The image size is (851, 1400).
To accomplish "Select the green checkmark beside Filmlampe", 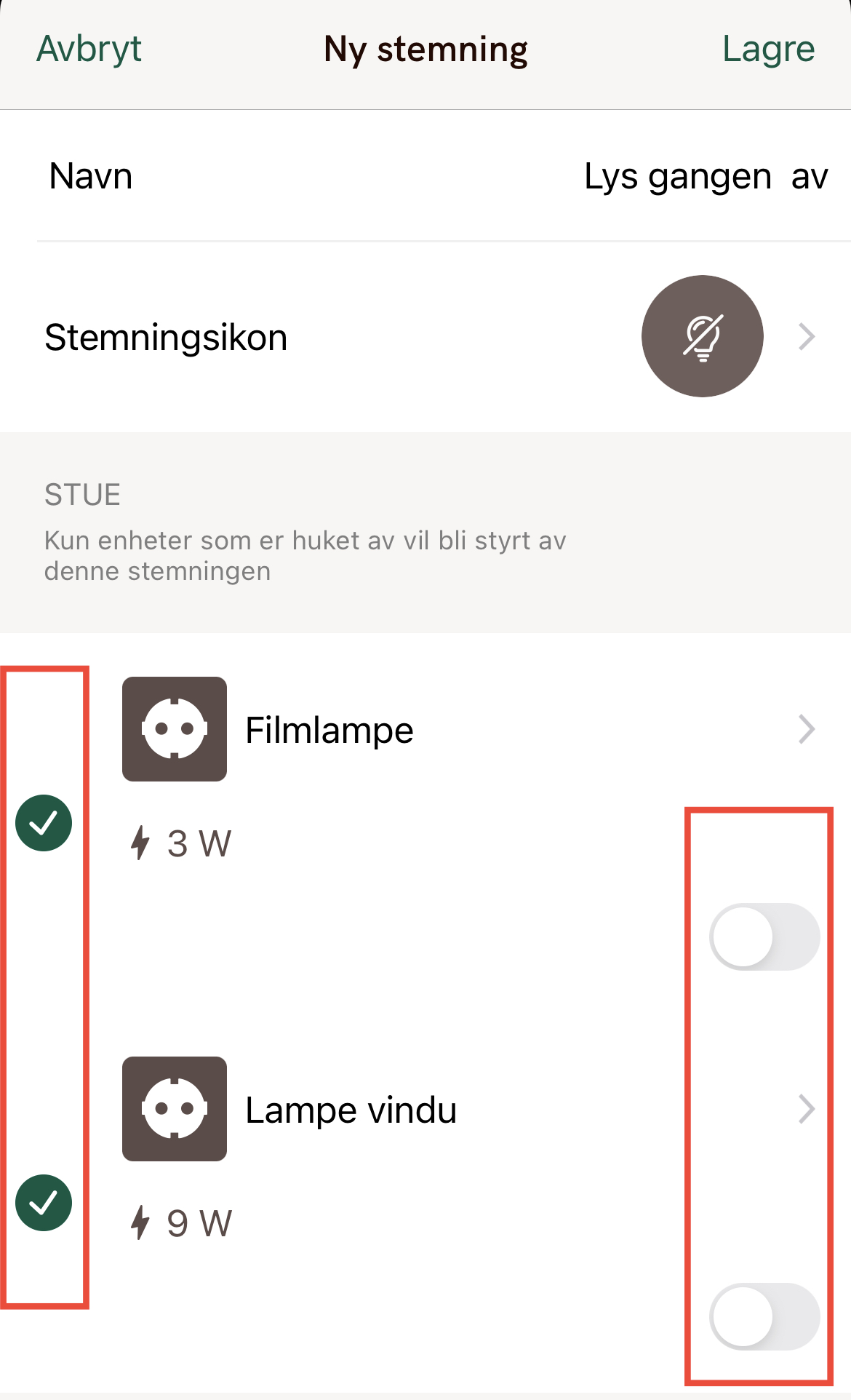I will [44, 822].
